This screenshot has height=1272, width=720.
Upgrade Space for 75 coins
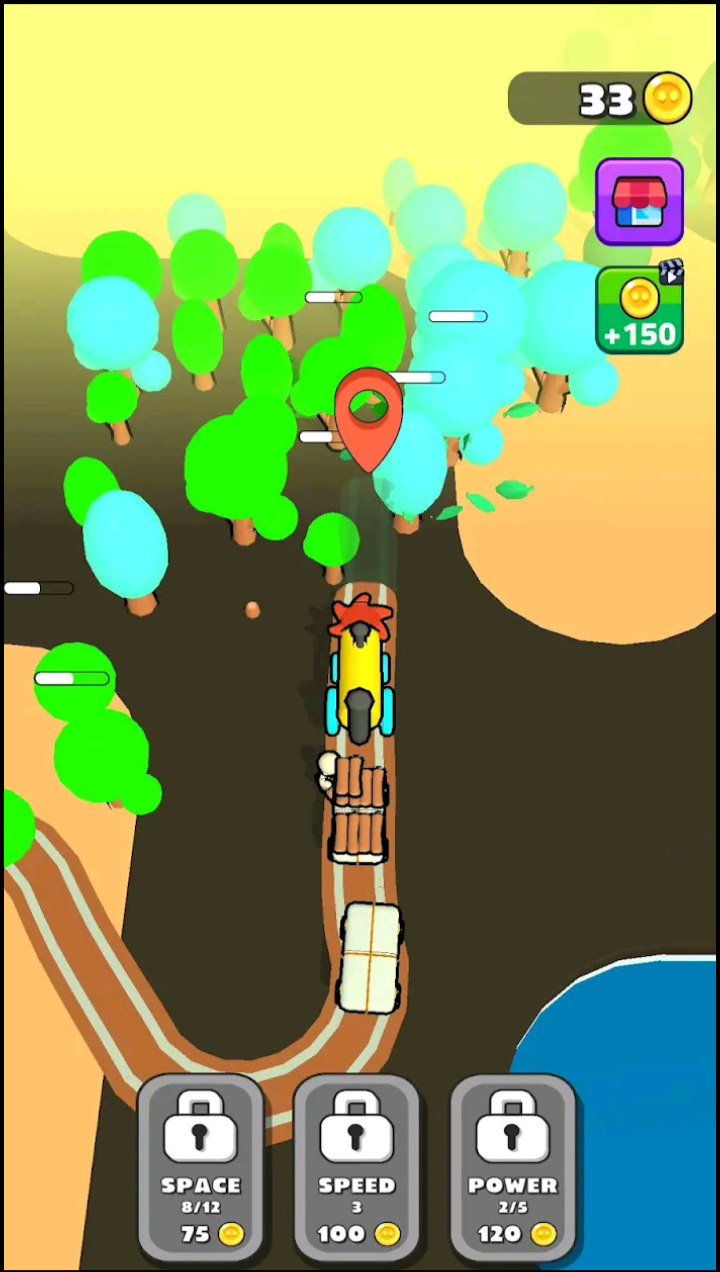click(x=201, y=1167)
